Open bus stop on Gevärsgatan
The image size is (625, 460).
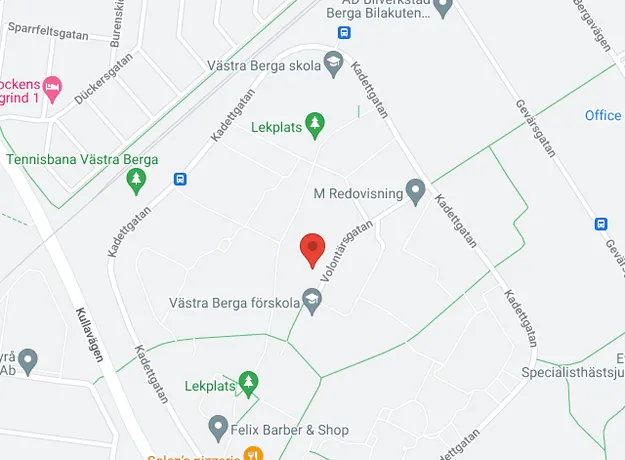(x=602, y=224)
